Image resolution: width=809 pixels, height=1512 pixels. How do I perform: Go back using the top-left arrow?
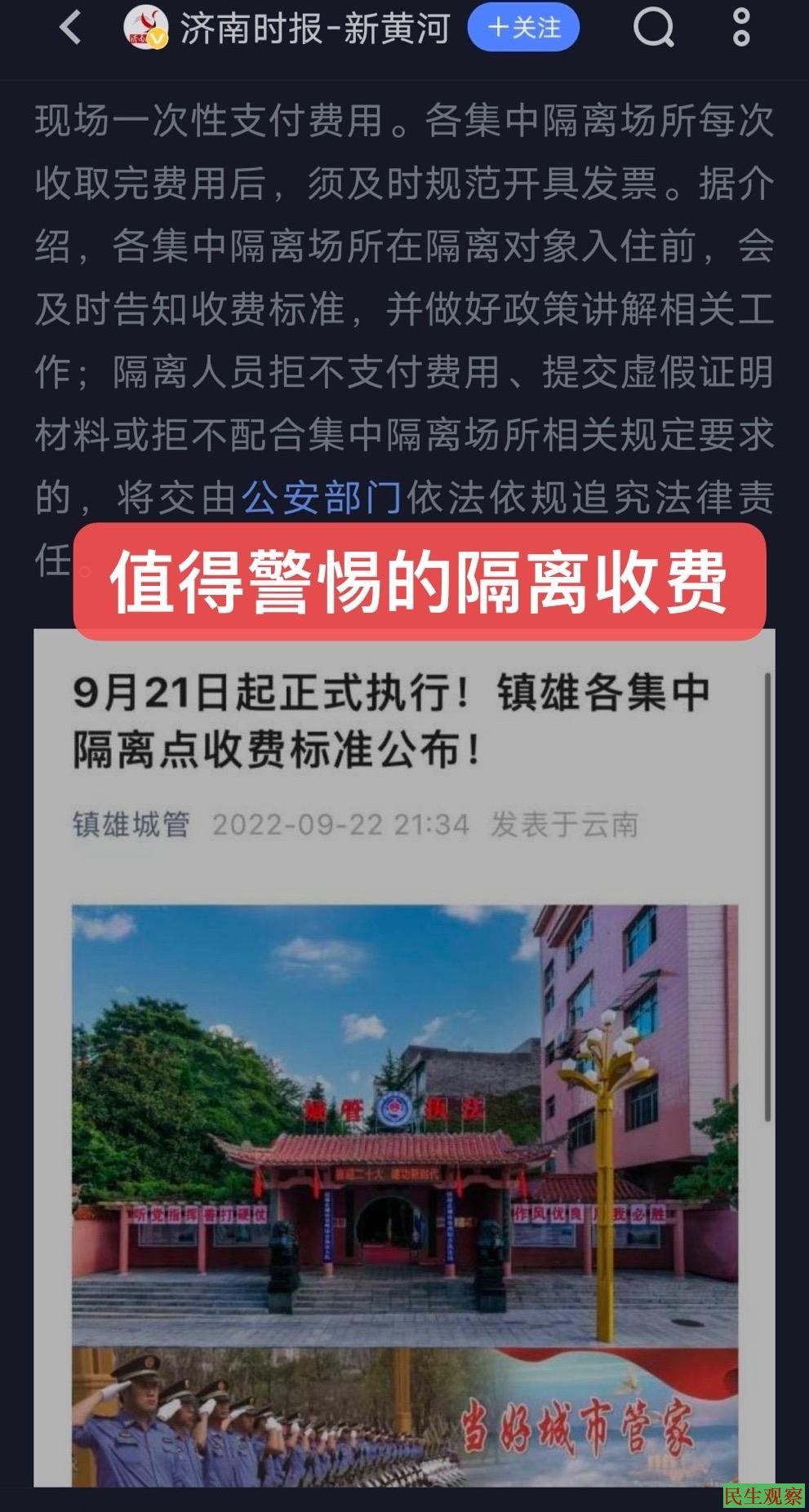pos(70,28)
